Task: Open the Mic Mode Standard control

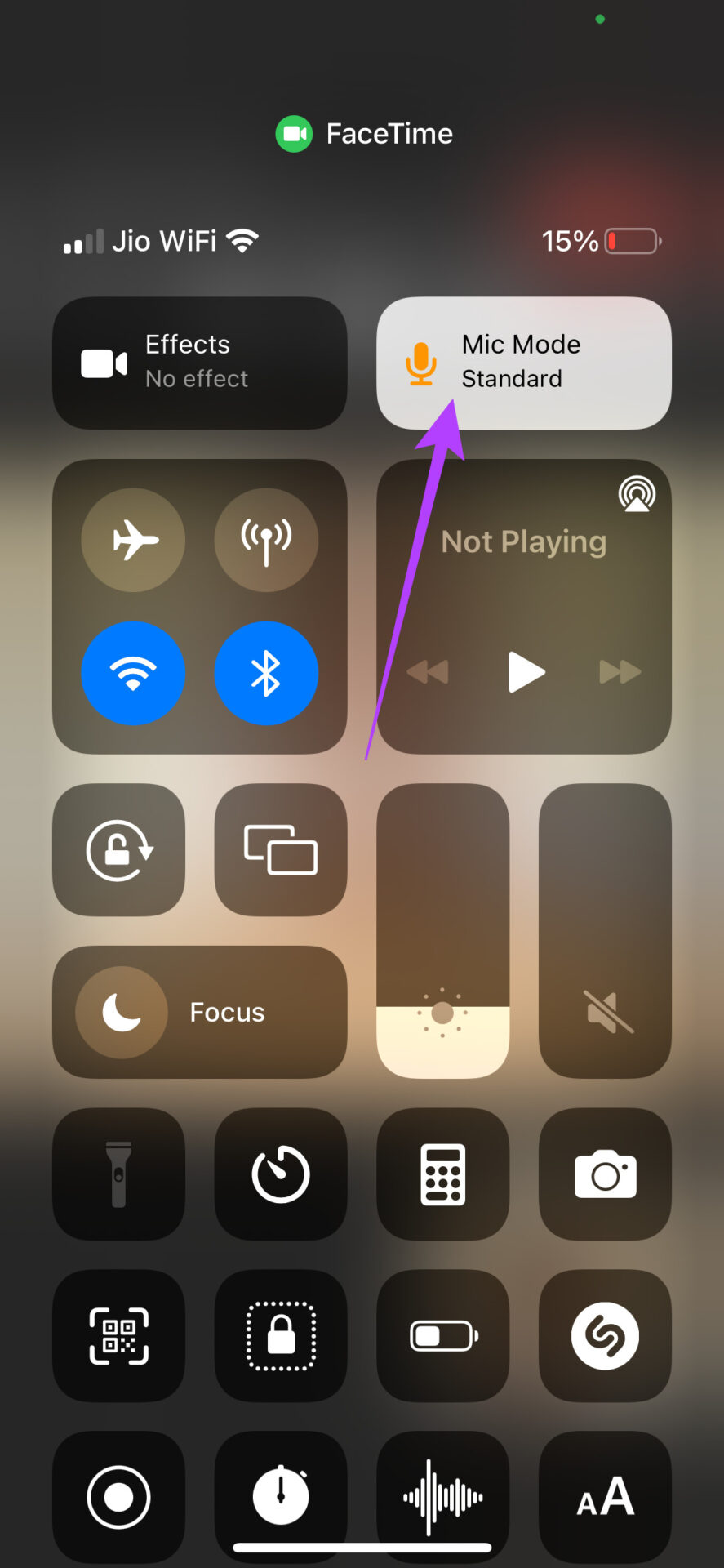Action: coord(524,363)
